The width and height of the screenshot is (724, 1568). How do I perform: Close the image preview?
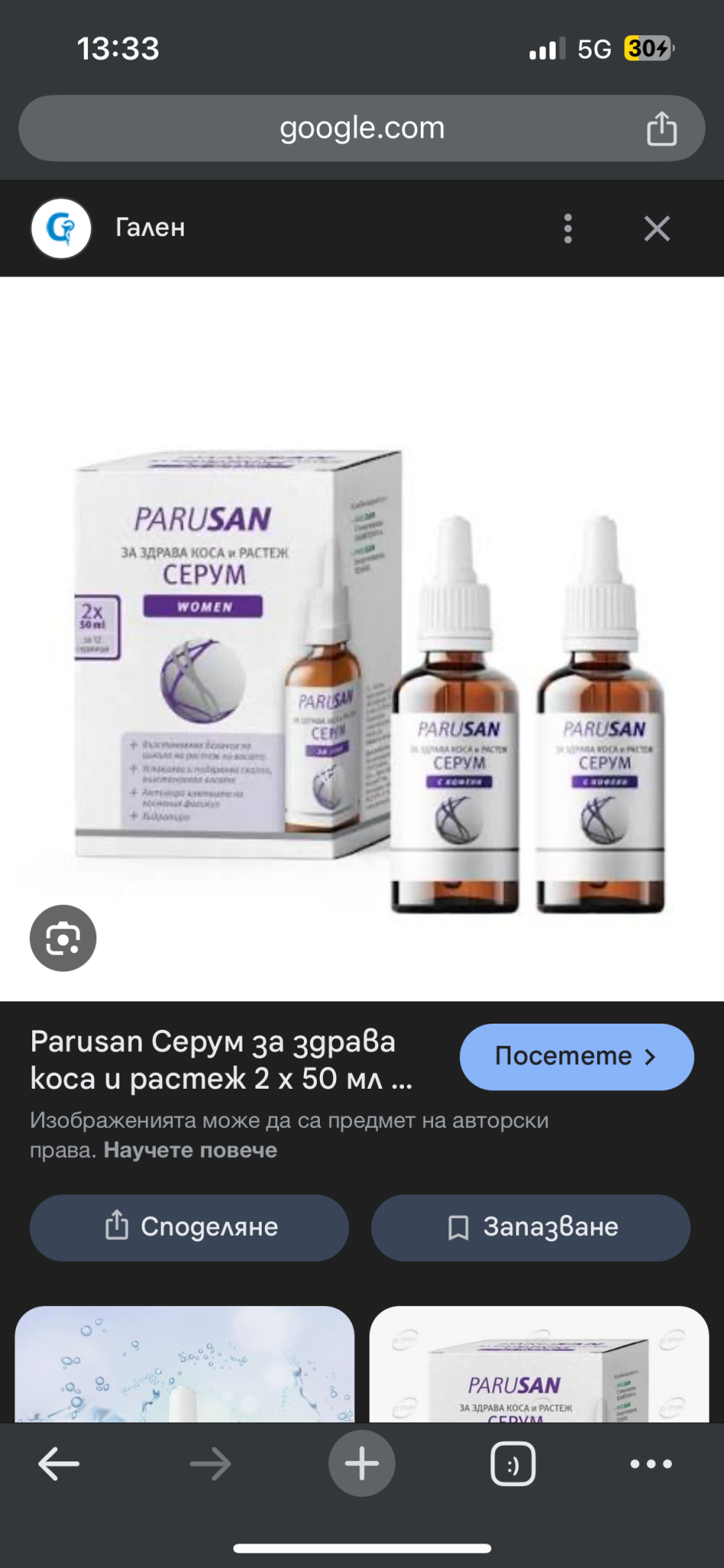pyautogui.click(x=657, y=228)
